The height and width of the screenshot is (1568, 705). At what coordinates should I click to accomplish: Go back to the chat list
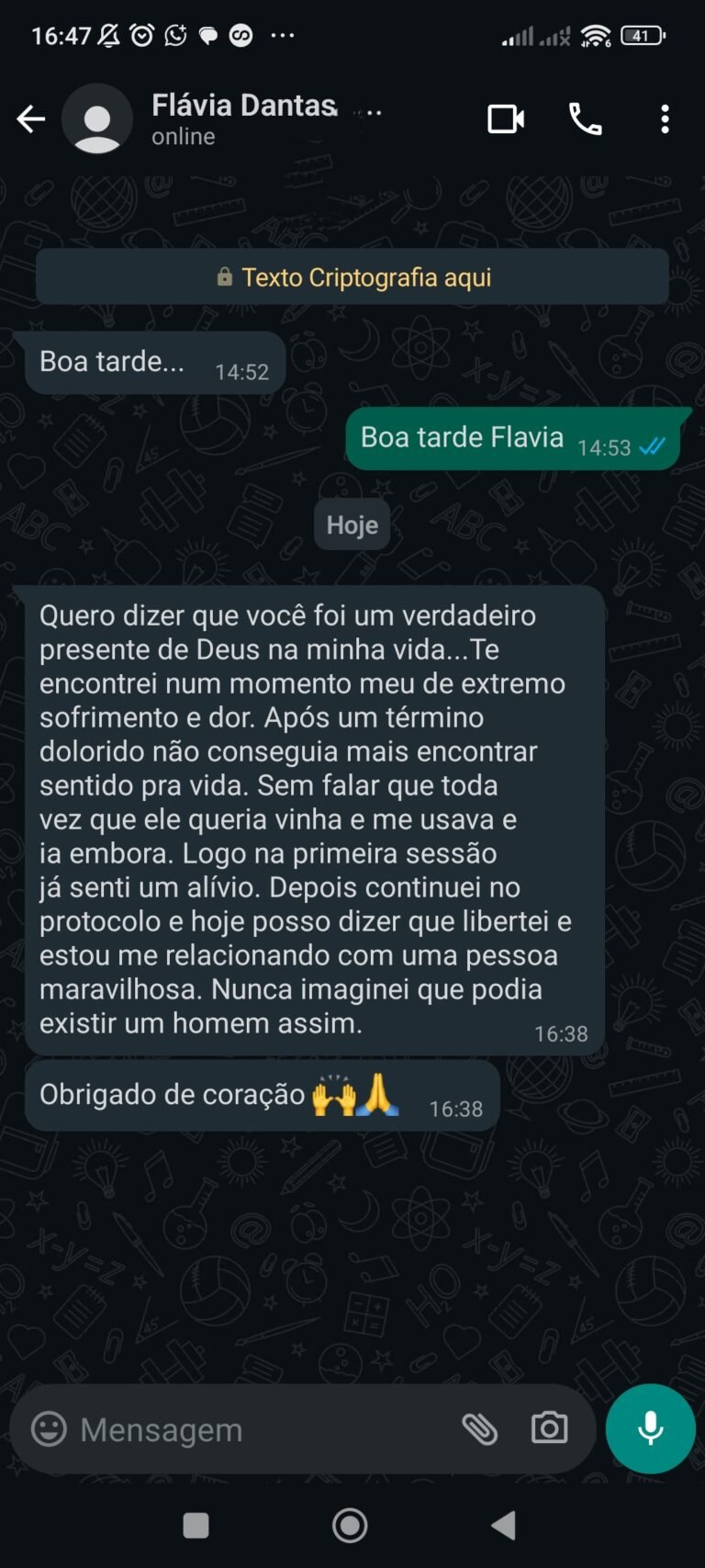(30, 119)
